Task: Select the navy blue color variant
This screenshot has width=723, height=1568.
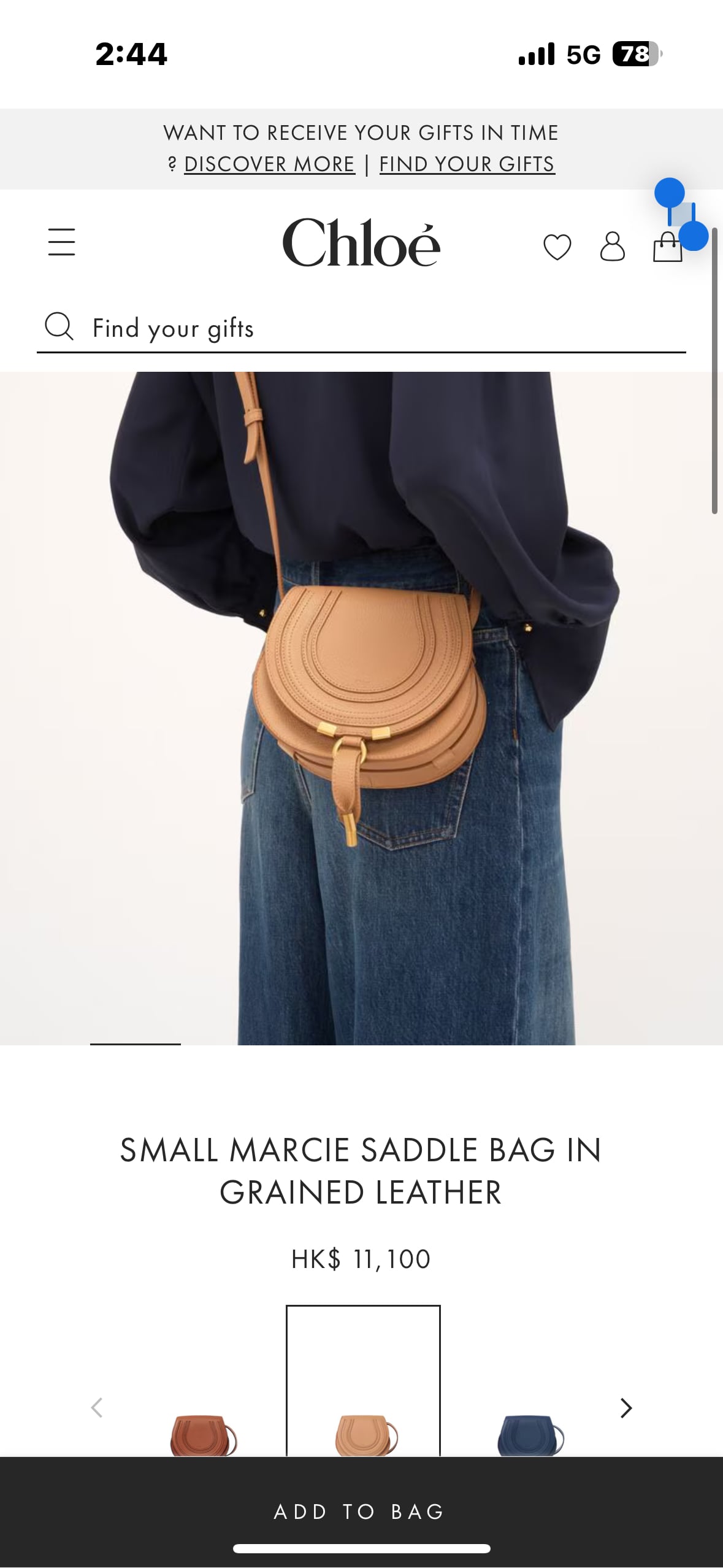Action: [530, 1434]
